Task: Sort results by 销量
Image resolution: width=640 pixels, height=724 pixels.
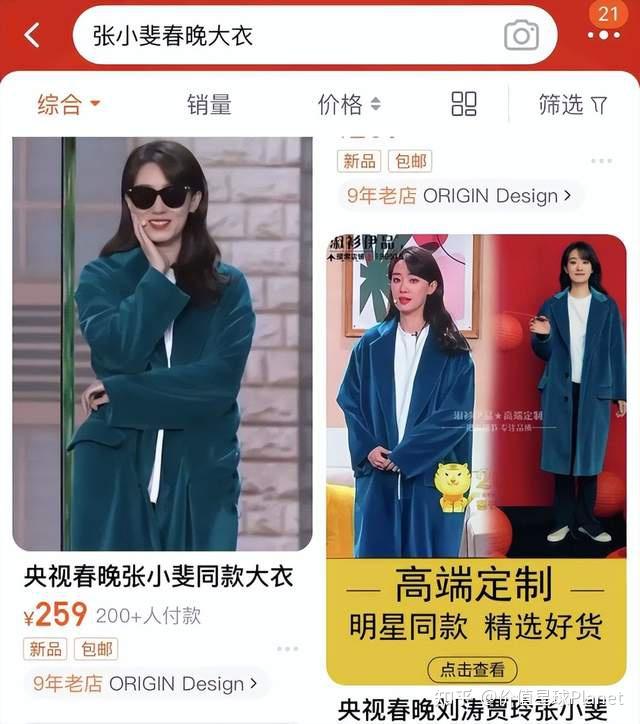Action: (x=209, y=104)
